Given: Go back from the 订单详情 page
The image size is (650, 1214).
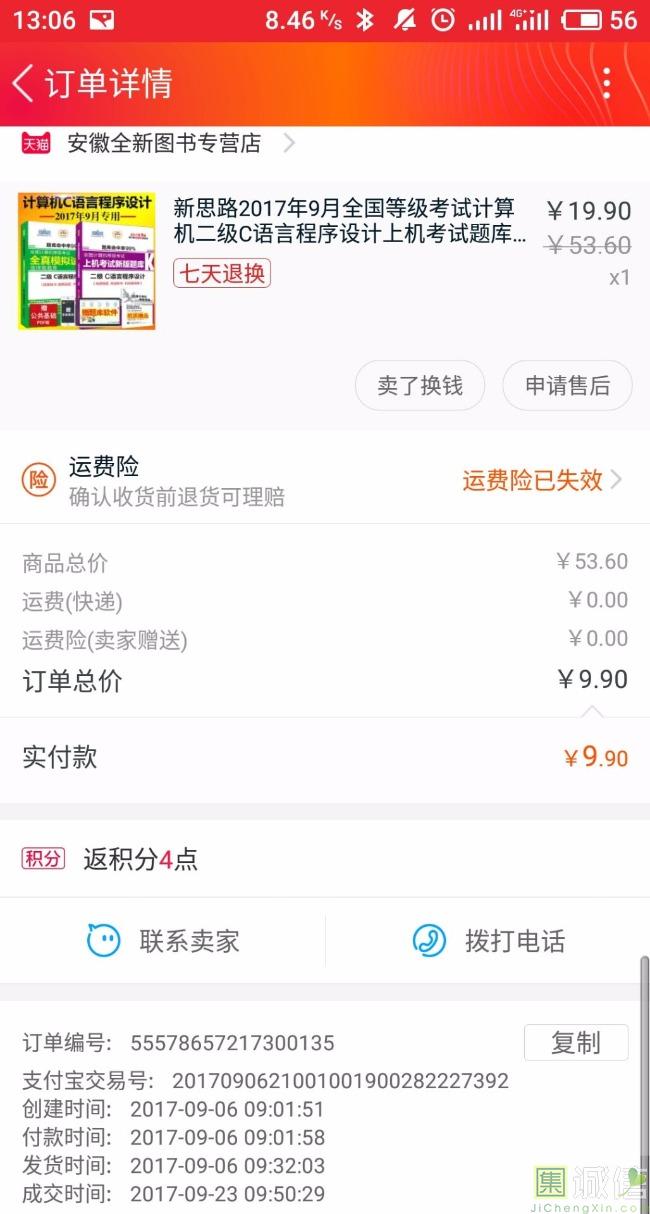Looking at the screenshot, I should pos(24,83).
